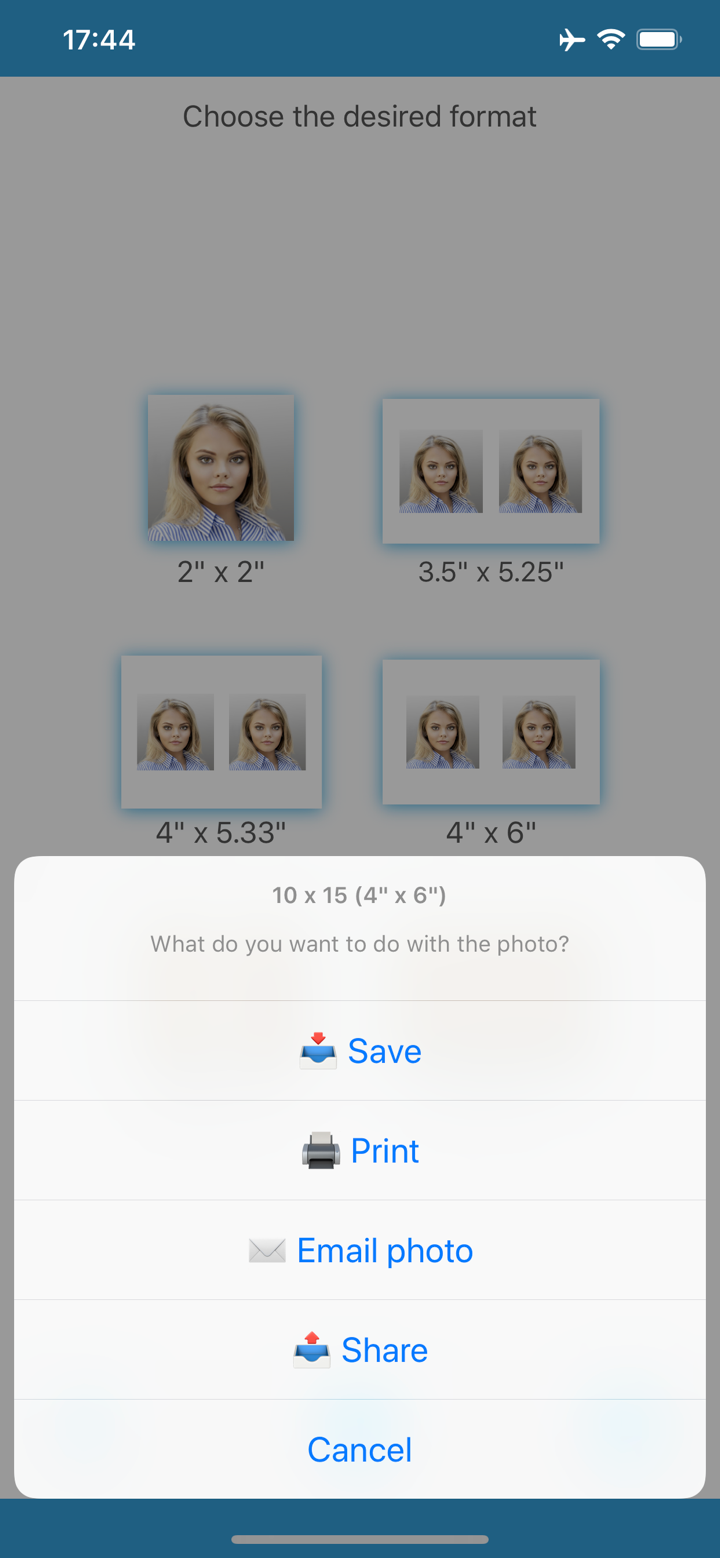Dismiss the dialog with Cancel
The width and height of the screenshot is (720, 1558).
359,1449
